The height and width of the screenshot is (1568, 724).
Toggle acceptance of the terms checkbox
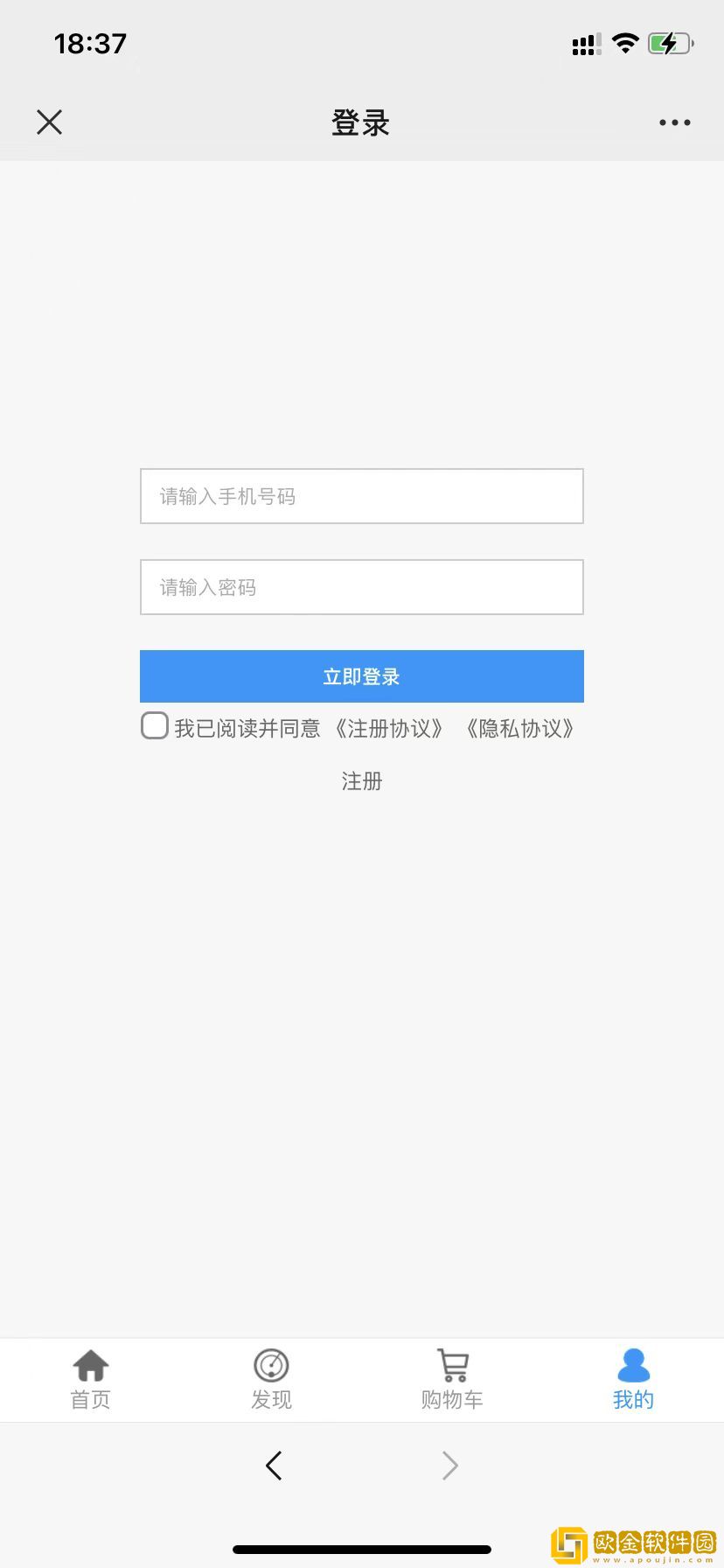pos(154,725)
